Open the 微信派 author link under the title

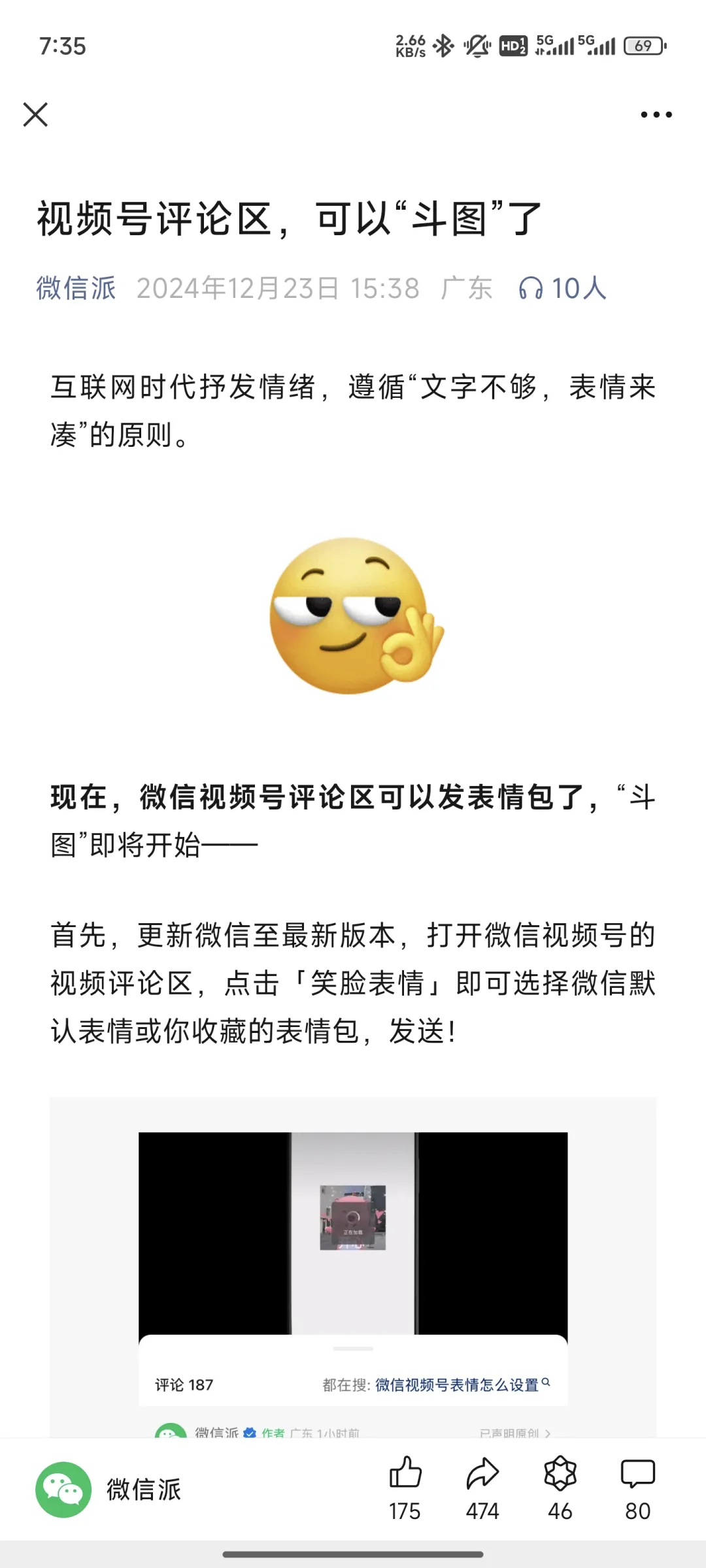[x=76, y=288]
